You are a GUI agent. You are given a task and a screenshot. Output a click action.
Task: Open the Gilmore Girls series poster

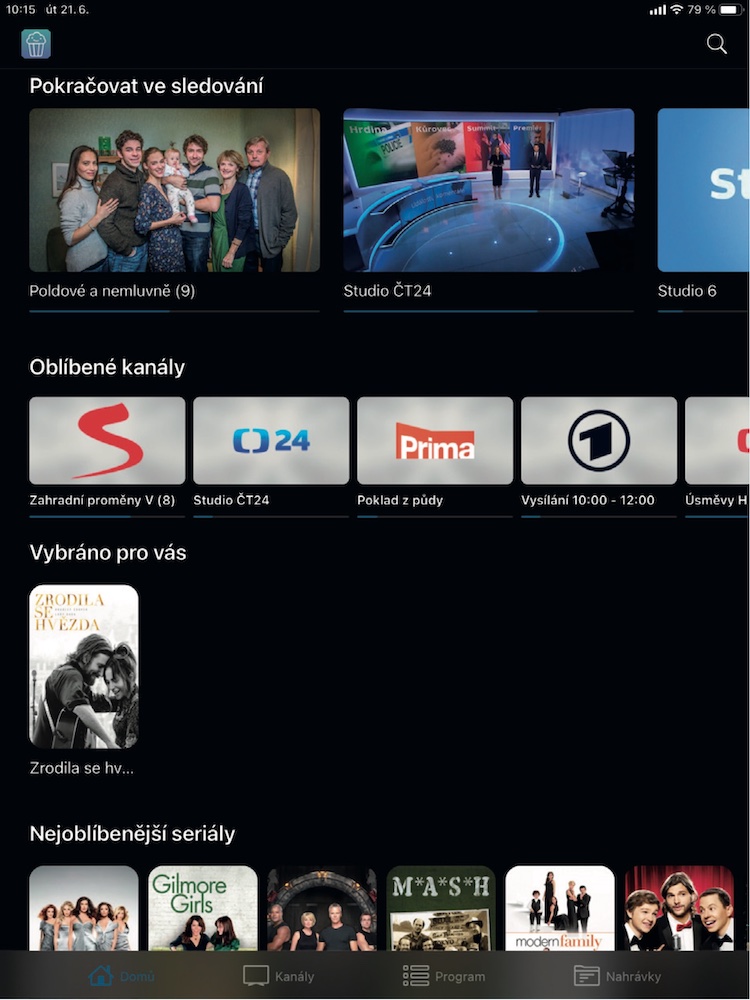click(203, 908)
